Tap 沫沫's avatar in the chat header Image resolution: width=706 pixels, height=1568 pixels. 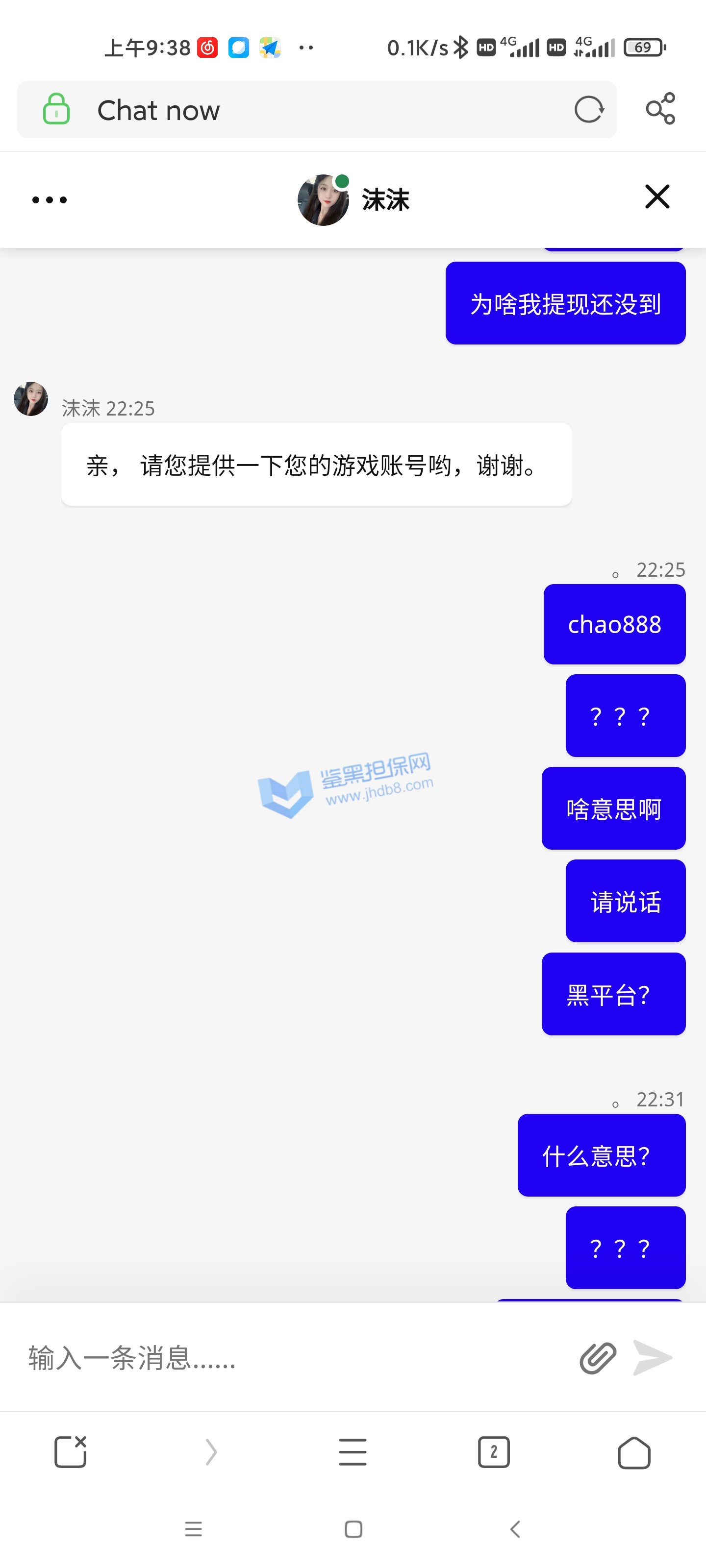point(323,200)
